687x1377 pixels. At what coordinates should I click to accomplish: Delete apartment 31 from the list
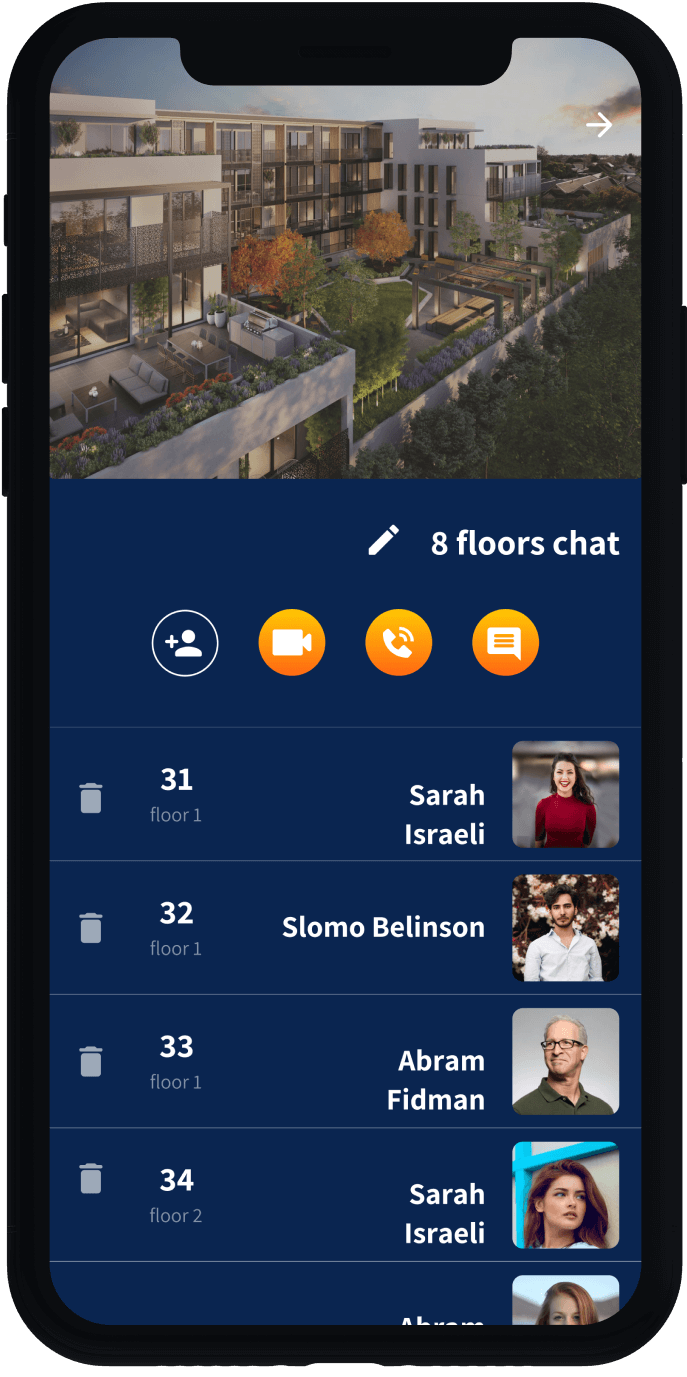tap(91, 798)
